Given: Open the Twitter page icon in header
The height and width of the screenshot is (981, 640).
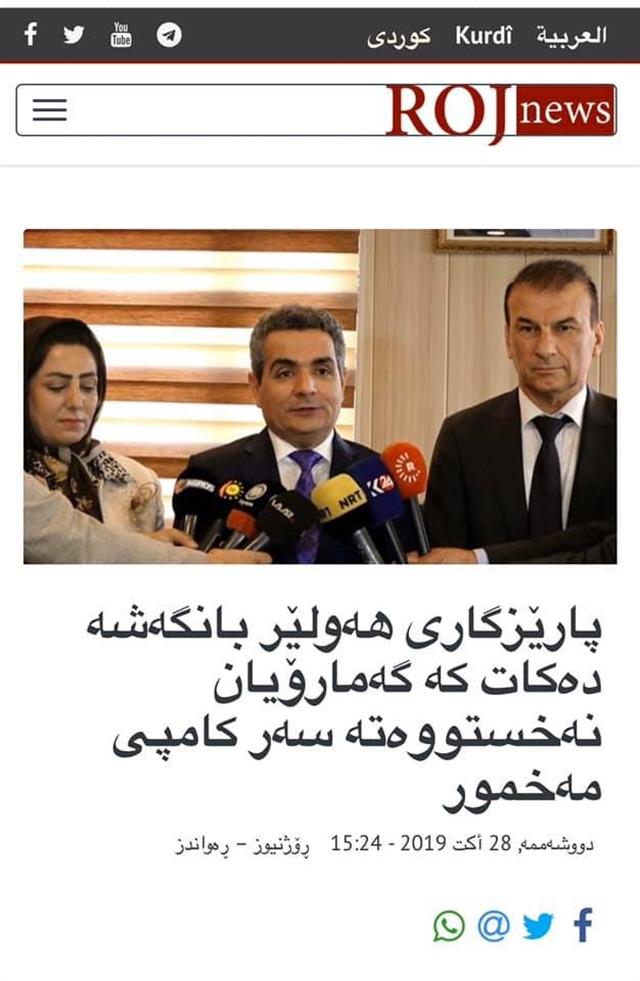Looking at the screenshot, I should [74, 35].
